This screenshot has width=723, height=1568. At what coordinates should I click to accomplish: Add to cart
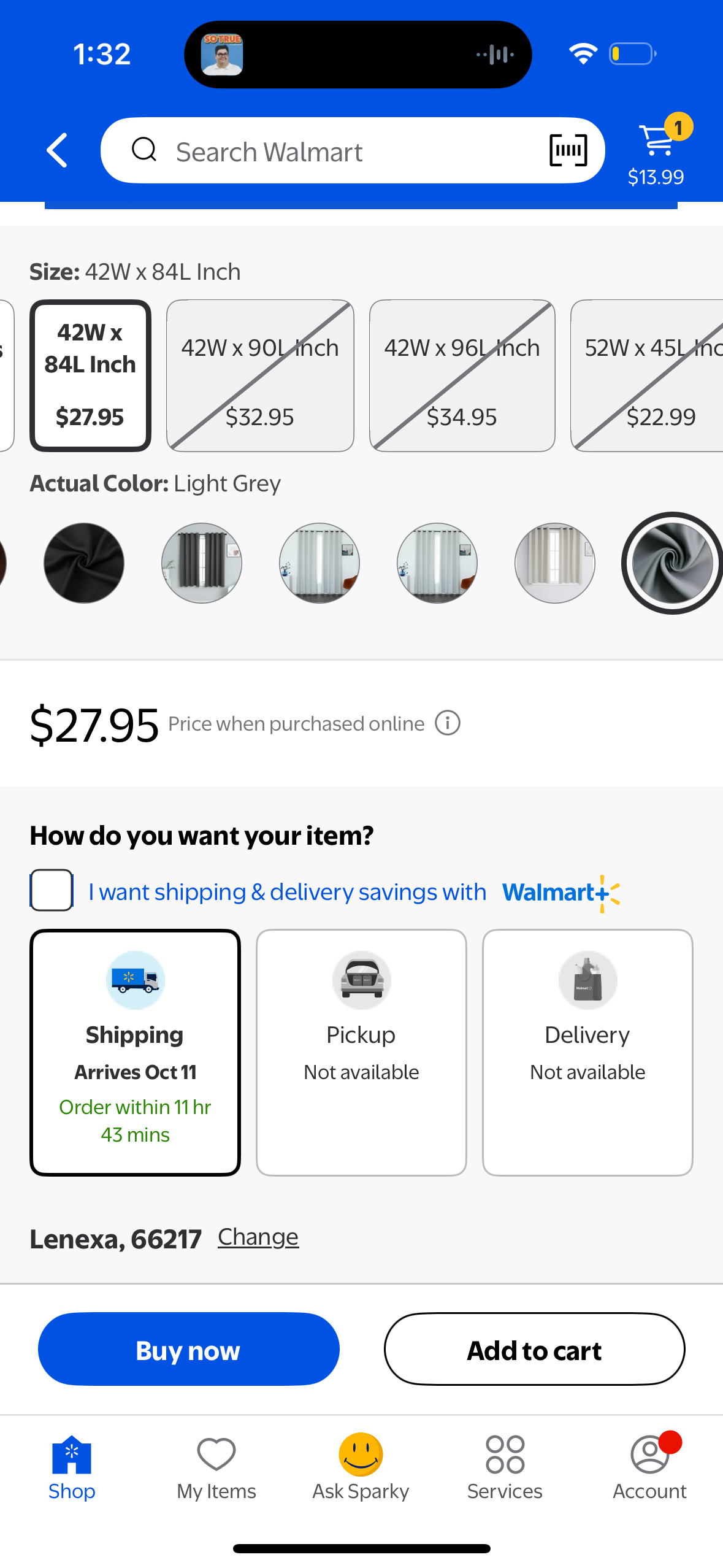534,1349
